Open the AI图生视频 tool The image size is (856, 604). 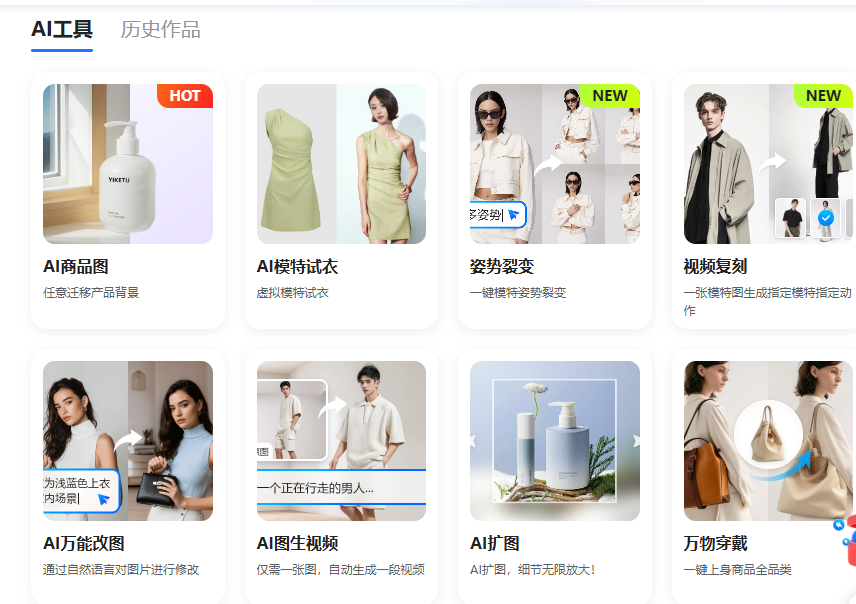341,475
